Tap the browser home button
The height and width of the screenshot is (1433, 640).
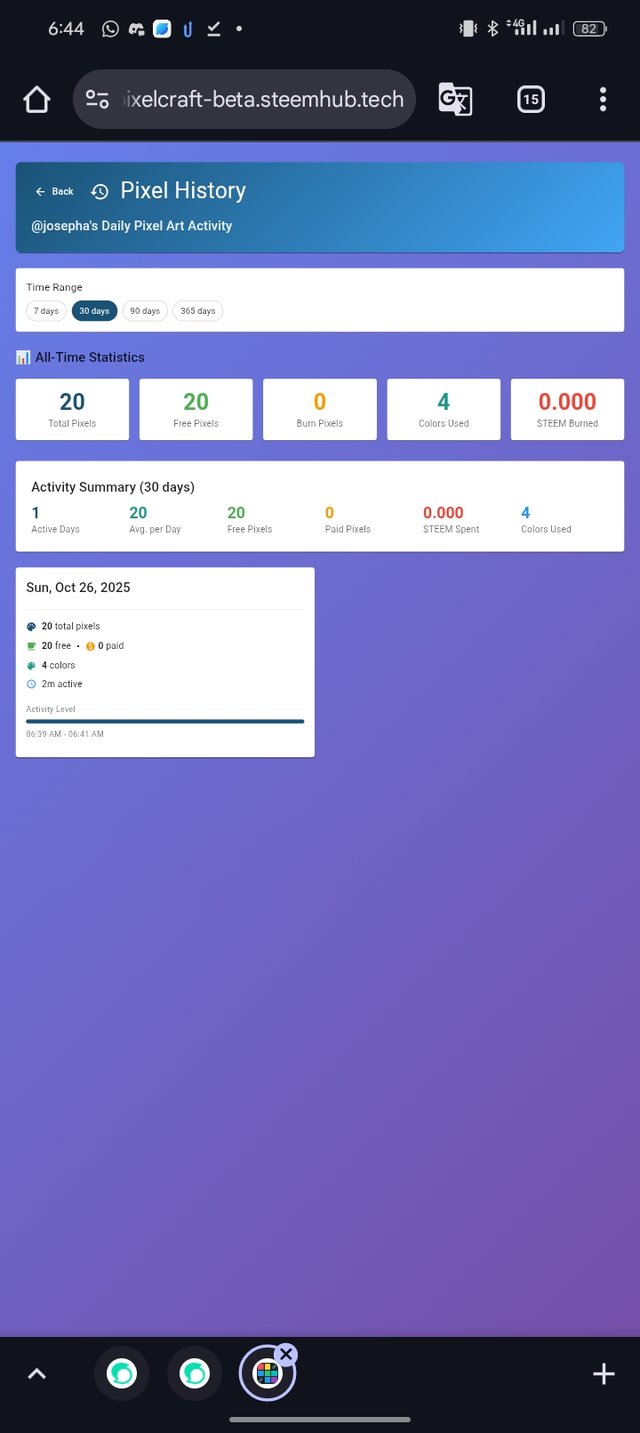[37, 99]
